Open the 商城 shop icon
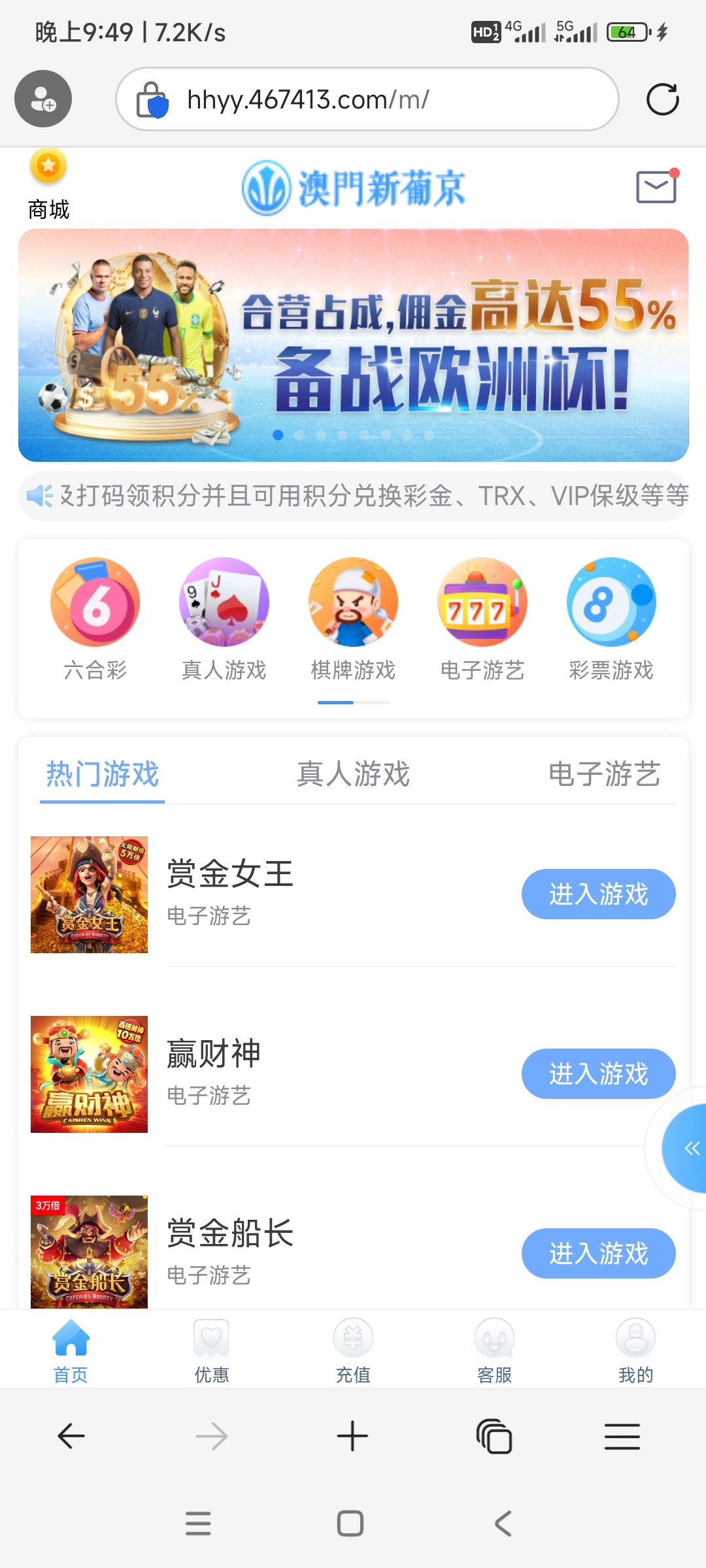The width and height of the screenshot is (706, 1568). coord(48,184)
